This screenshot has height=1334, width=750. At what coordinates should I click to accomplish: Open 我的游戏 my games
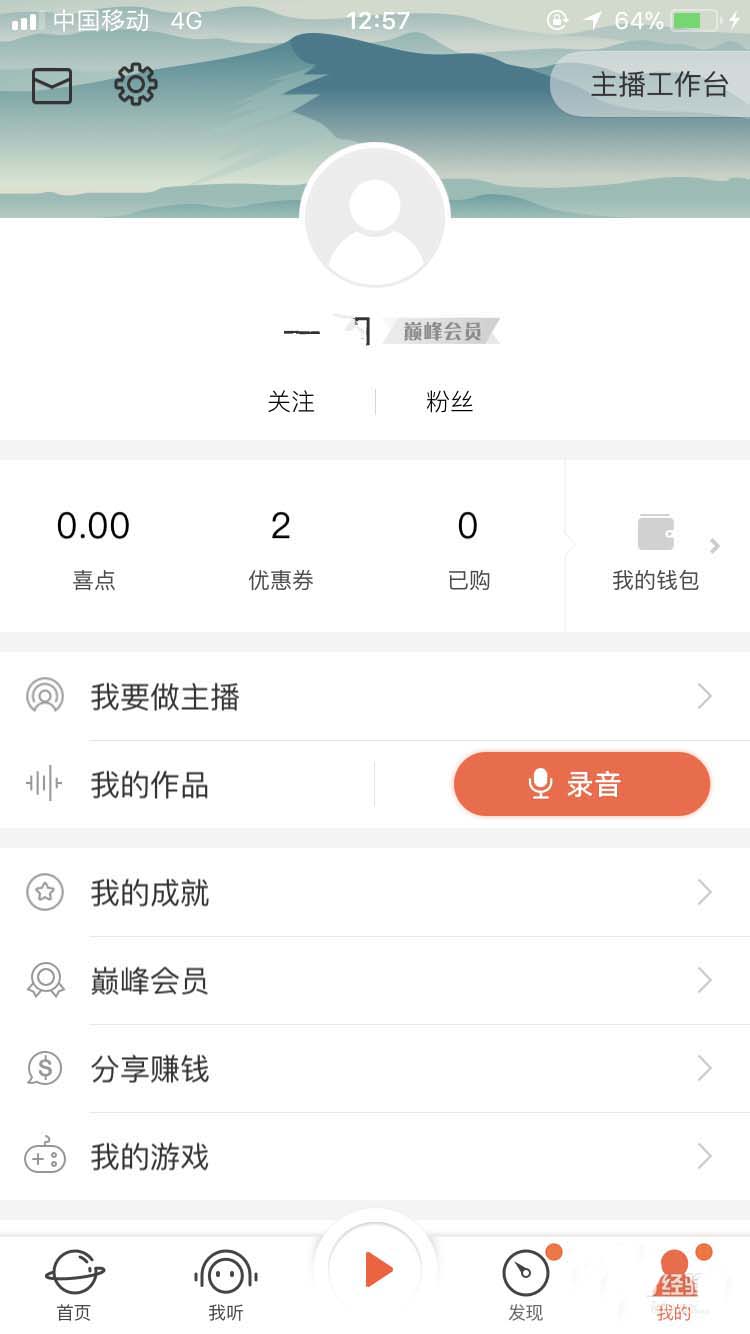pos(375,1156)
